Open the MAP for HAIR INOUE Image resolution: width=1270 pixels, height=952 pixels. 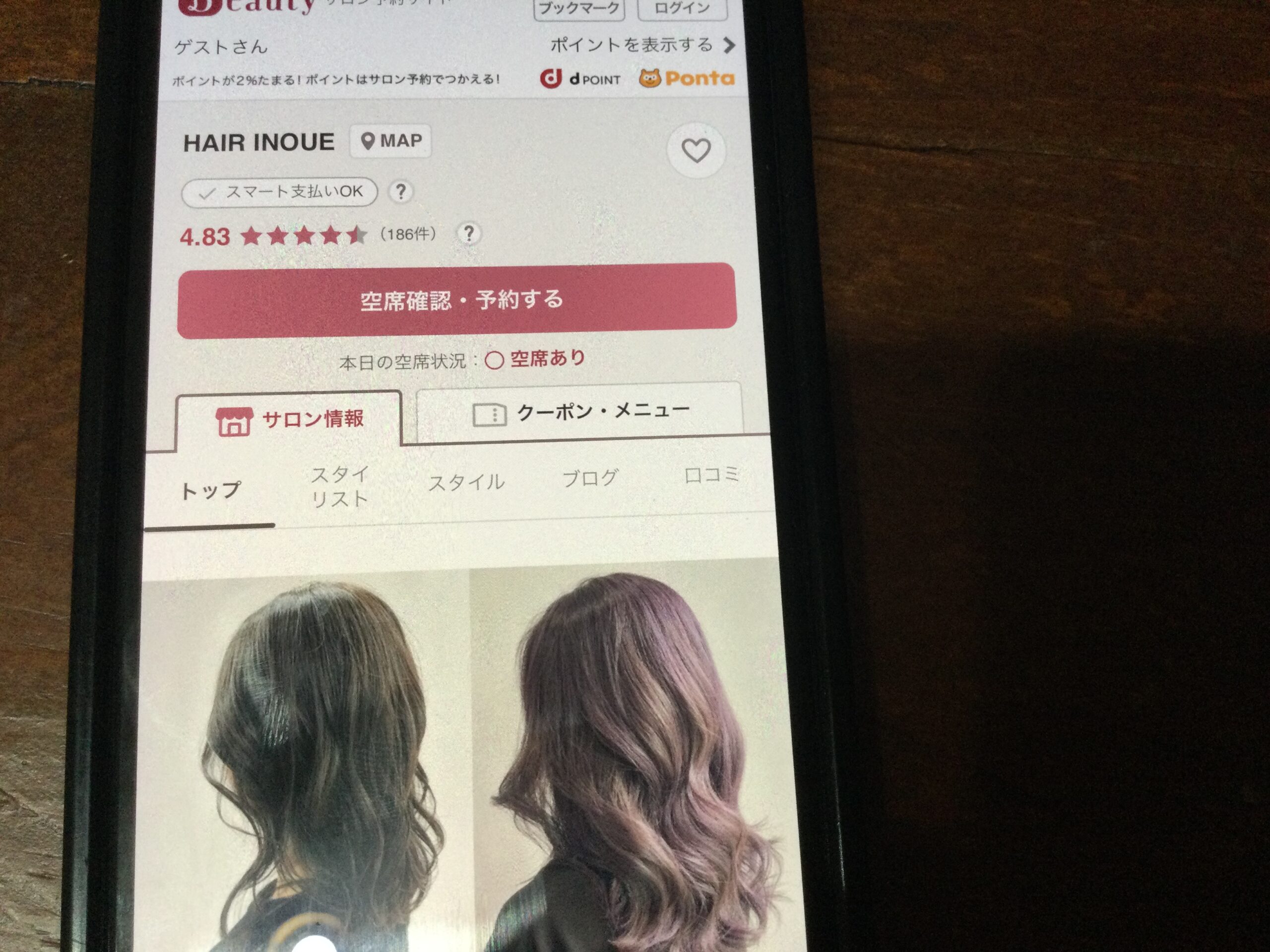[391, 141]
